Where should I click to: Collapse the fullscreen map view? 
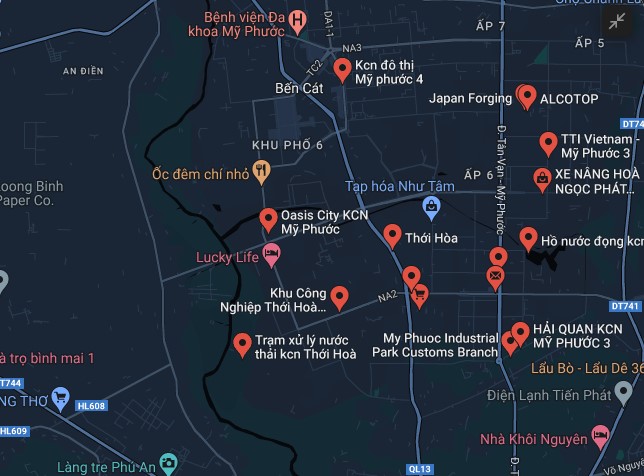[x=616, y=21]
